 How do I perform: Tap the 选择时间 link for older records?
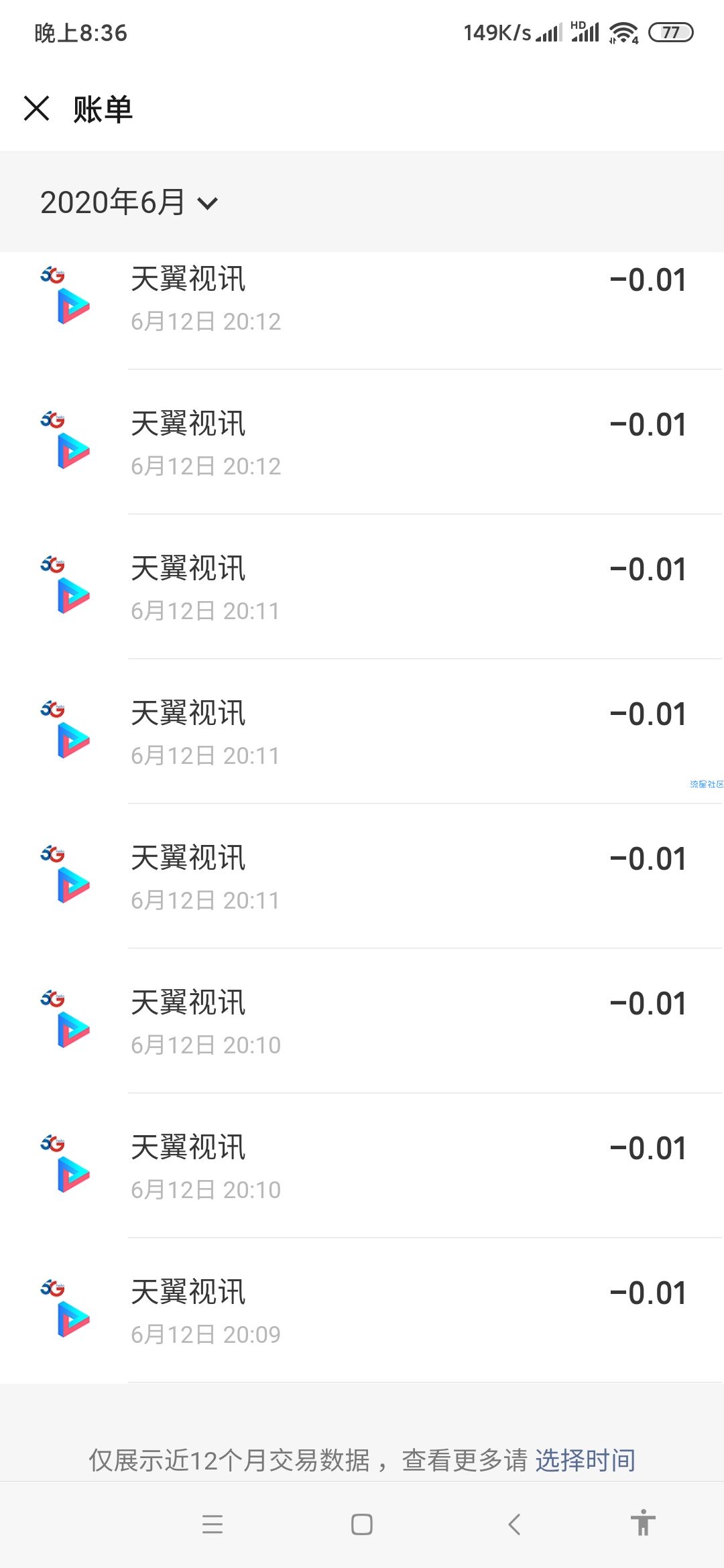point(585,1459)
